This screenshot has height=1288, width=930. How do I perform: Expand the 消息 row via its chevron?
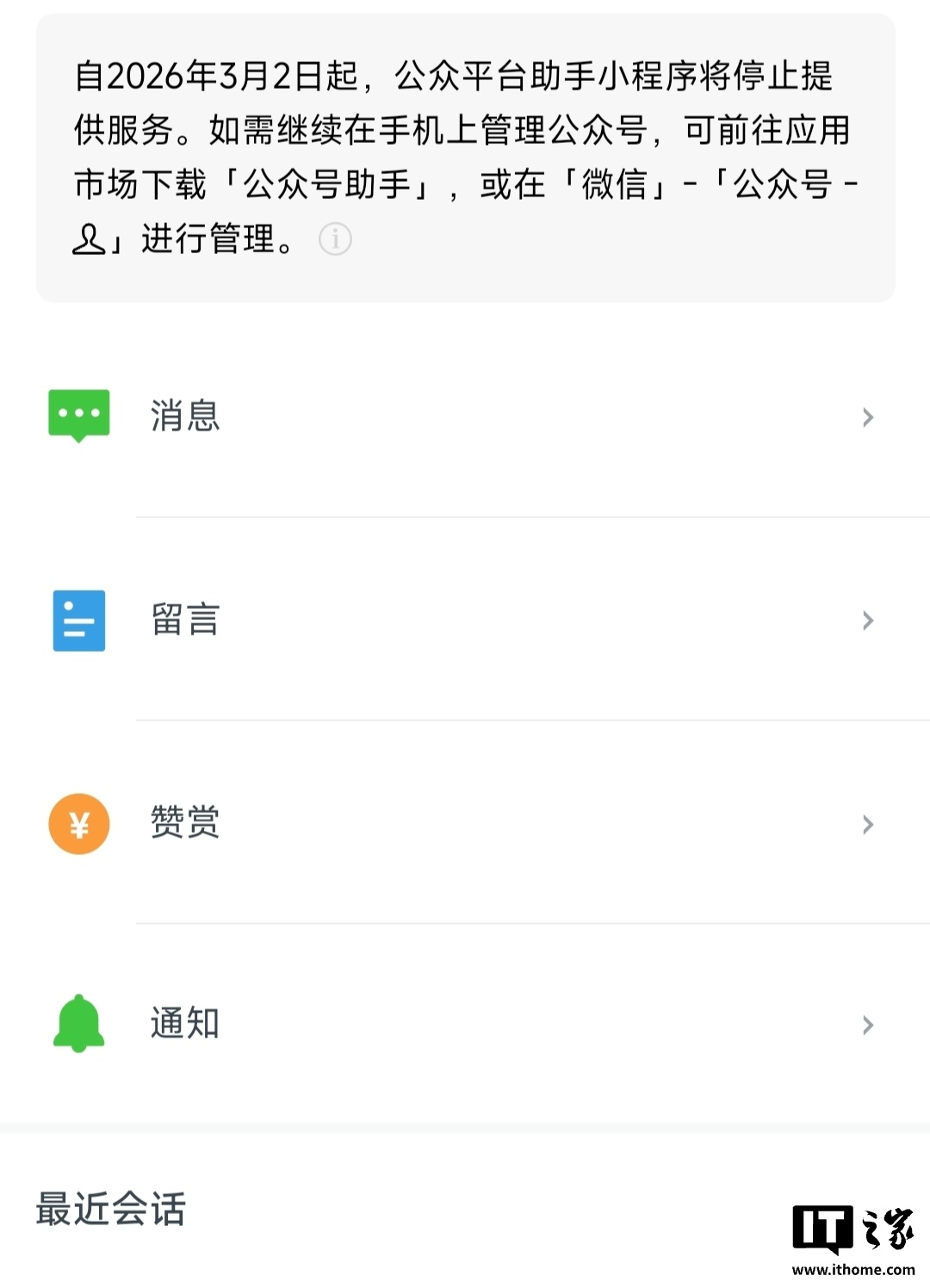(866, 417)
